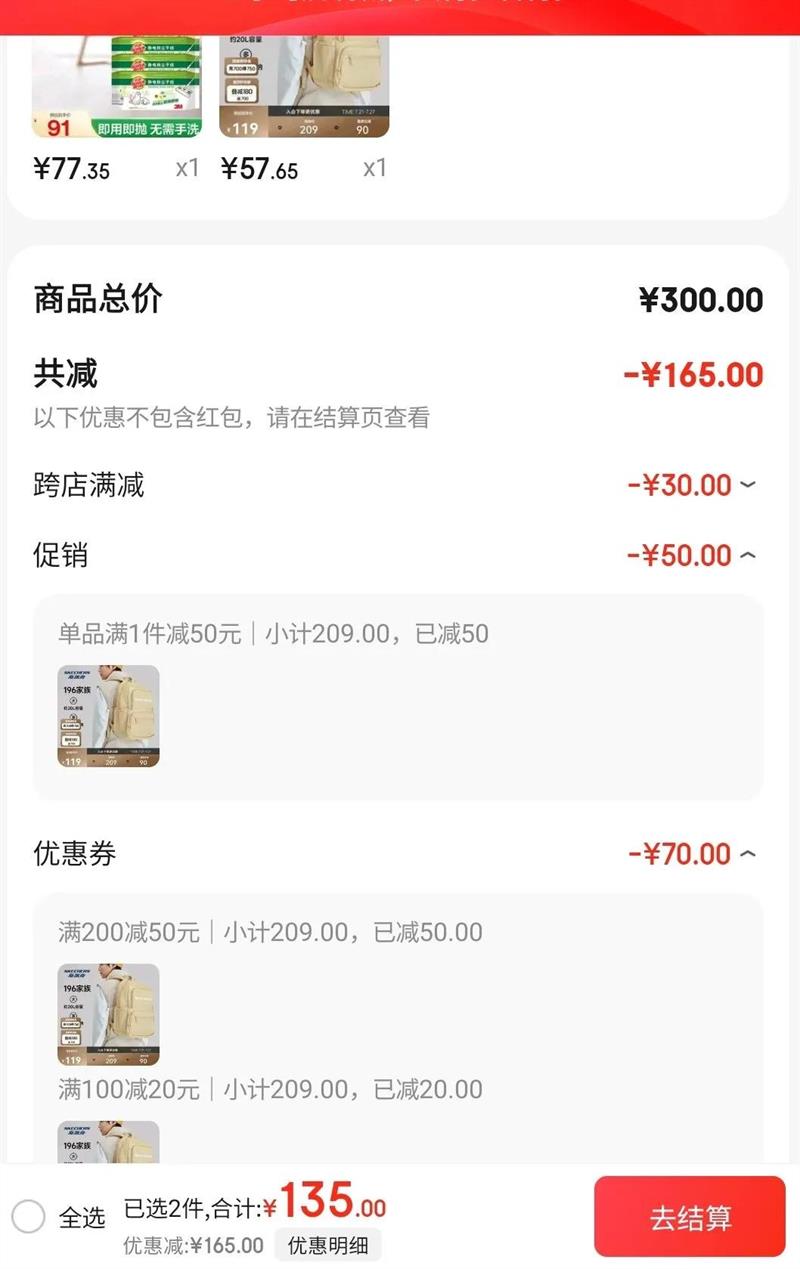Open the 优惠明细 discount details

327,1245
